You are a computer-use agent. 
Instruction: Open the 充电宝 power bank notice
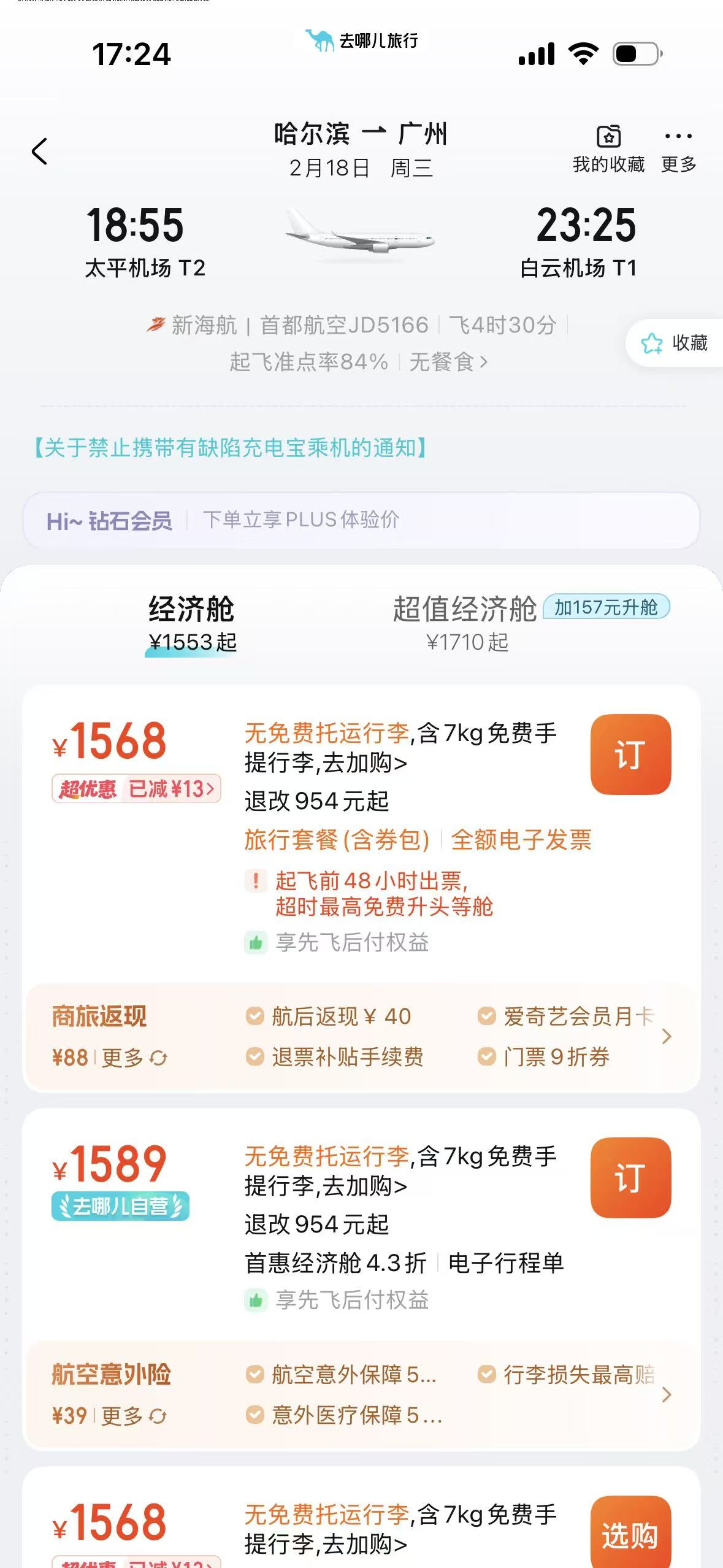click(230, 448)
